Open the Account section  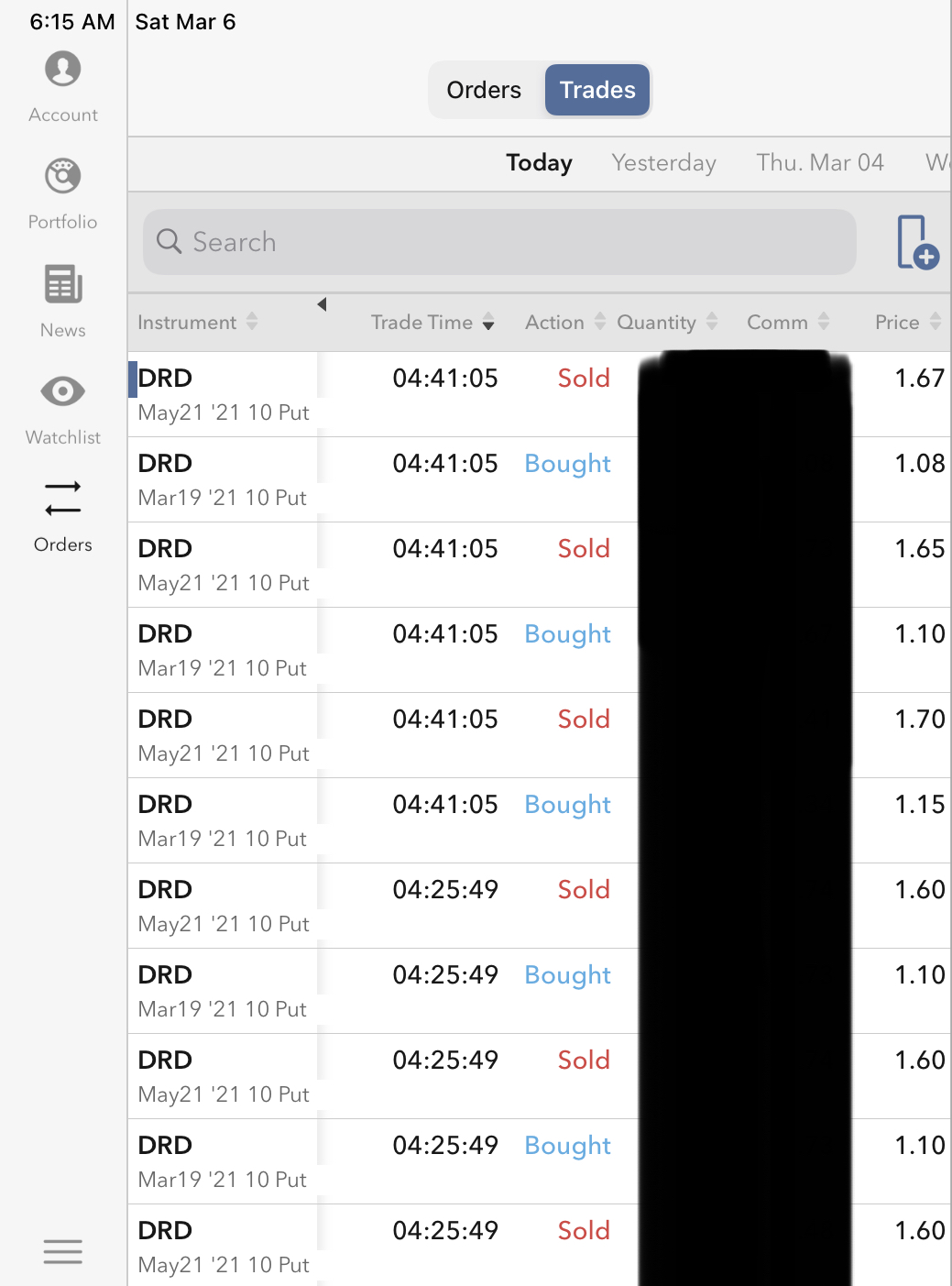coord(62,85)
